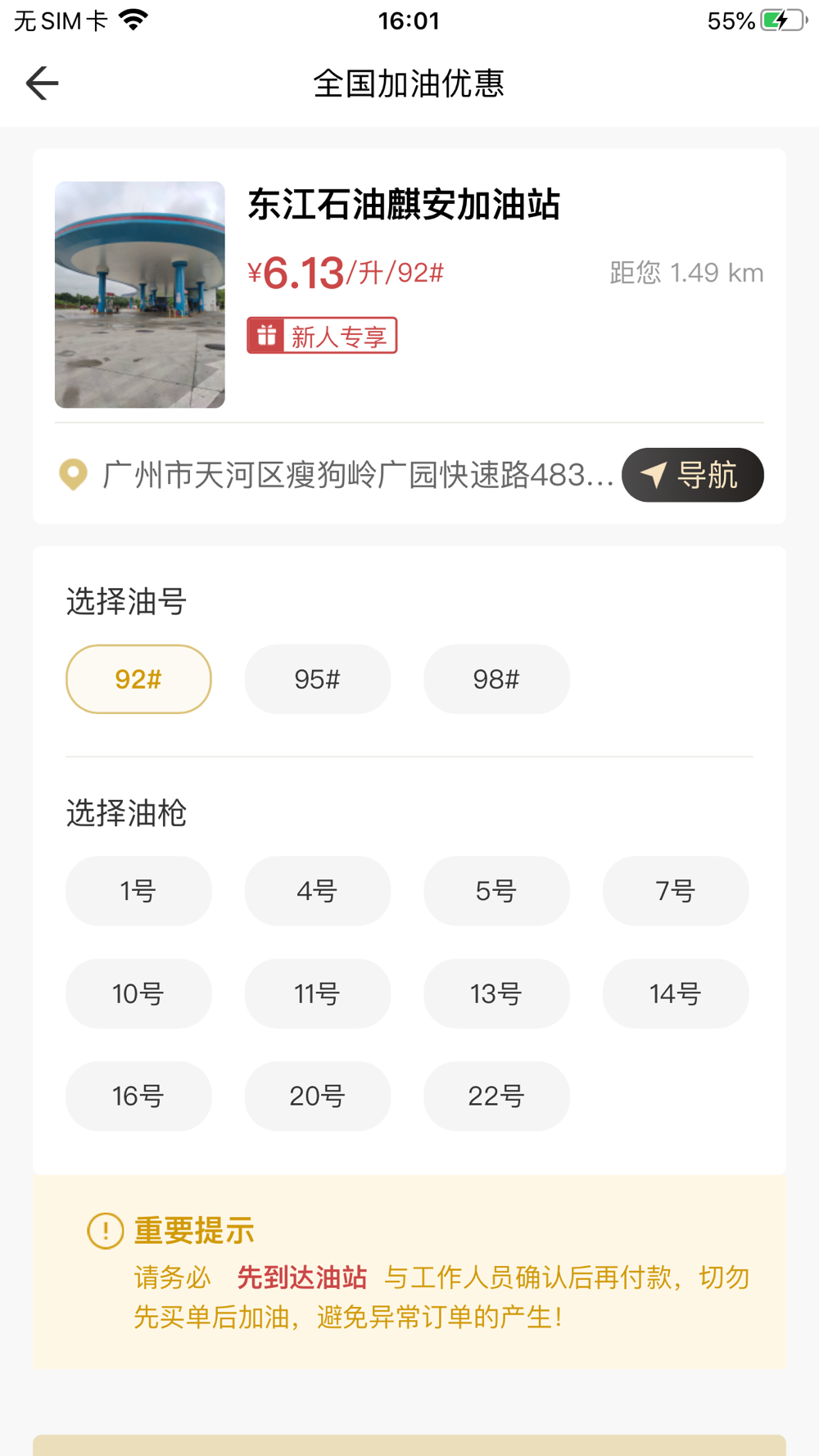819x1456 pixels.
Task: Select fuel gun 1号
Action: [138, 891]
